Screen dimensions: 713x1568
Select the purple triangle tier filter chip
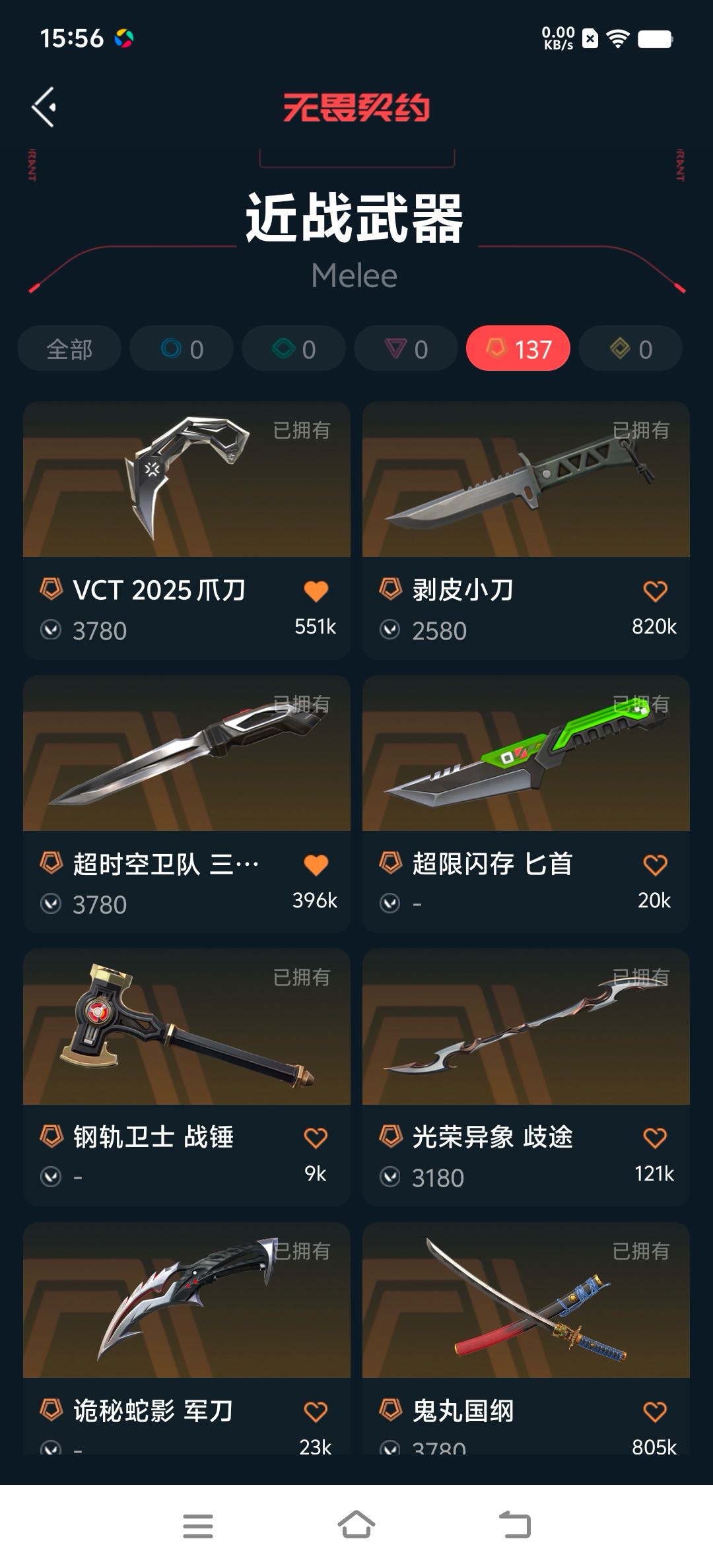click(406, 349)
